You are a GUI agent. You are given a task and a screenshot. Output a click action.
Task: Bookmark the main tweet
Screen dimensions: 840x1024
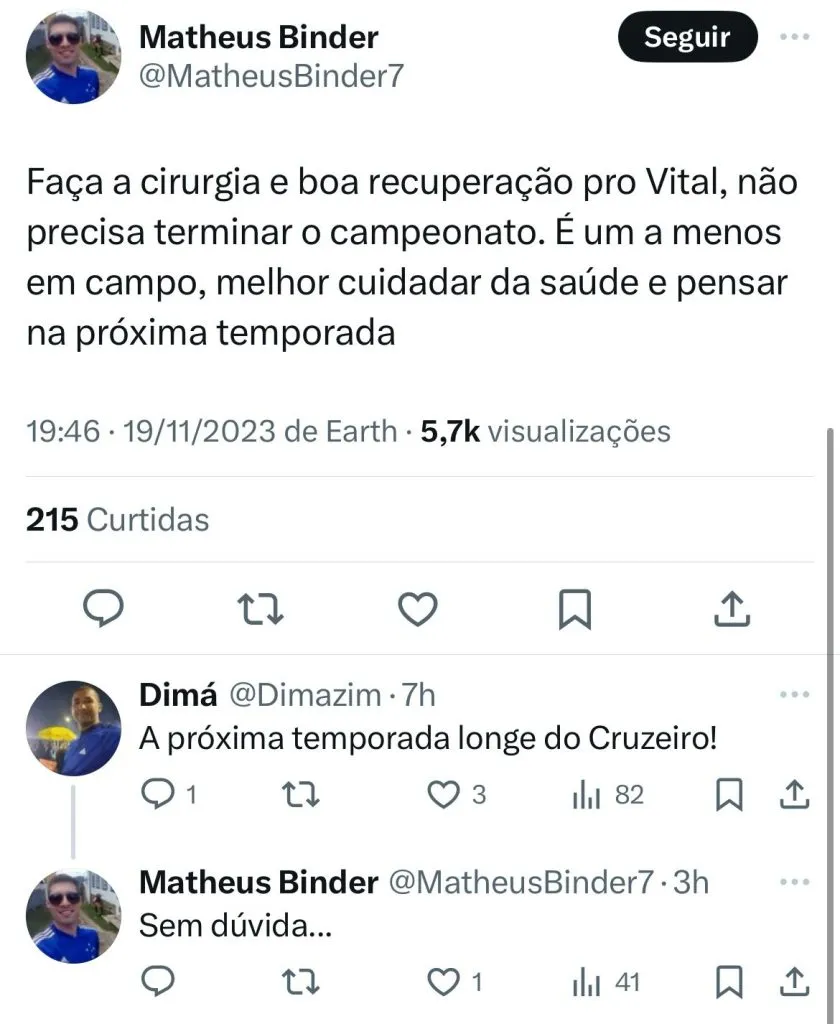[574, 608]
